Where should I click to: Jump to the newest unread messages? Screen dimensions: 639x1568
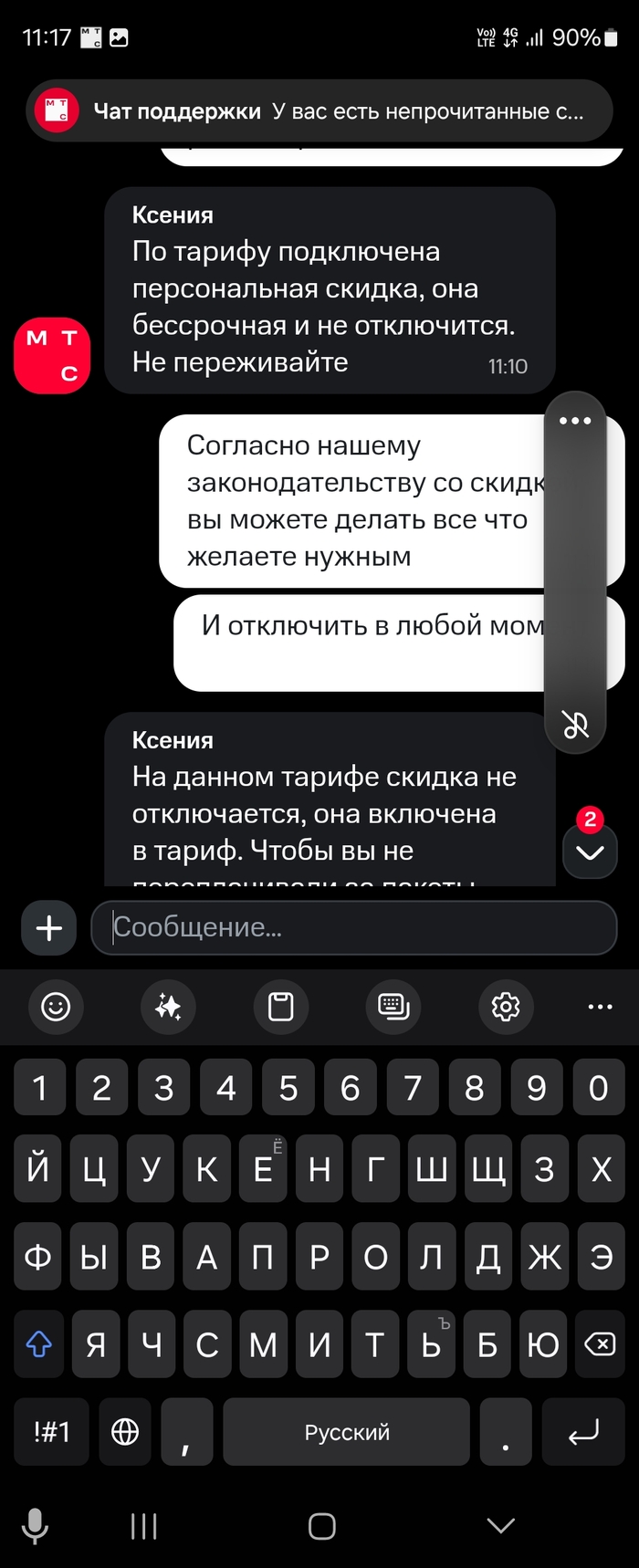590,851
